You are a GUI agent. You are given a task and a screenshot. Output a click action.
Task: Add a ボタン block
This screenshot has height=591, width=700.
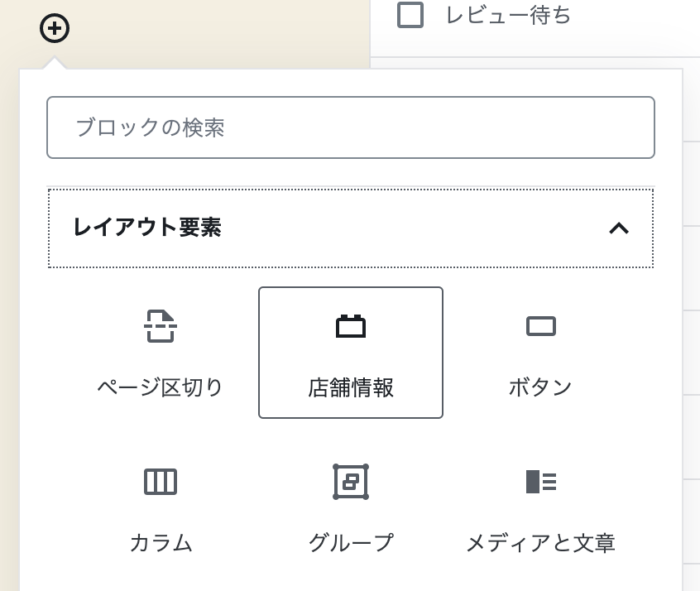tap(540, 352)
